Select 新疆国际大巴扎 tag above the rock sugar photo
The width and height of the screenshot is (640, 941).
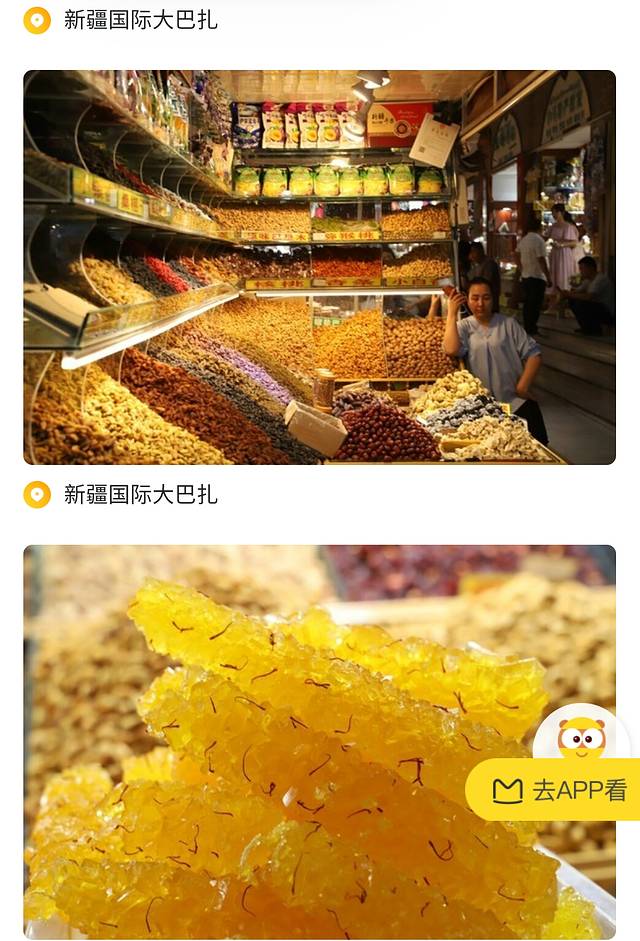point(140,494)
